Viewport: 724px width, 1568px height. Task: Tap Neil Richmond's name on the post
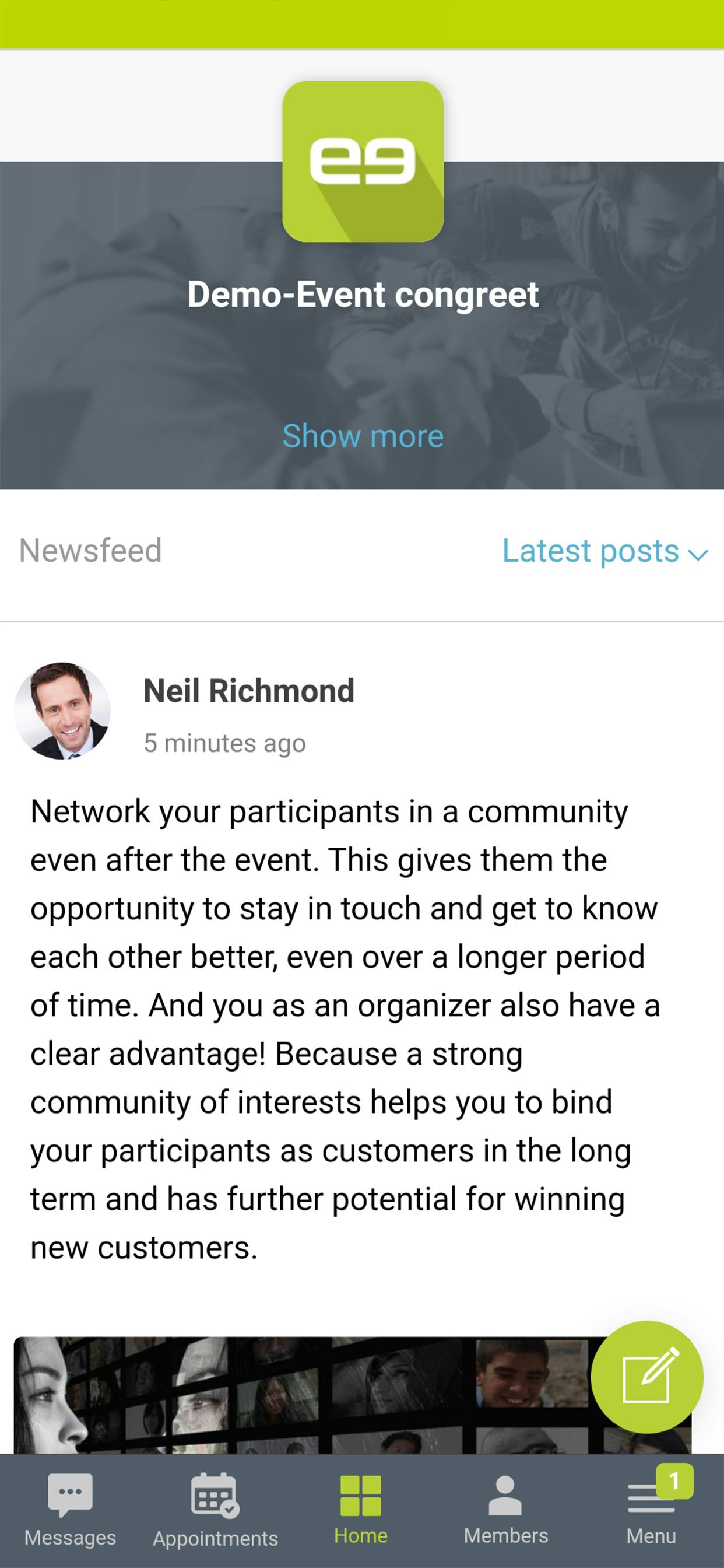(x=248, y=691)
